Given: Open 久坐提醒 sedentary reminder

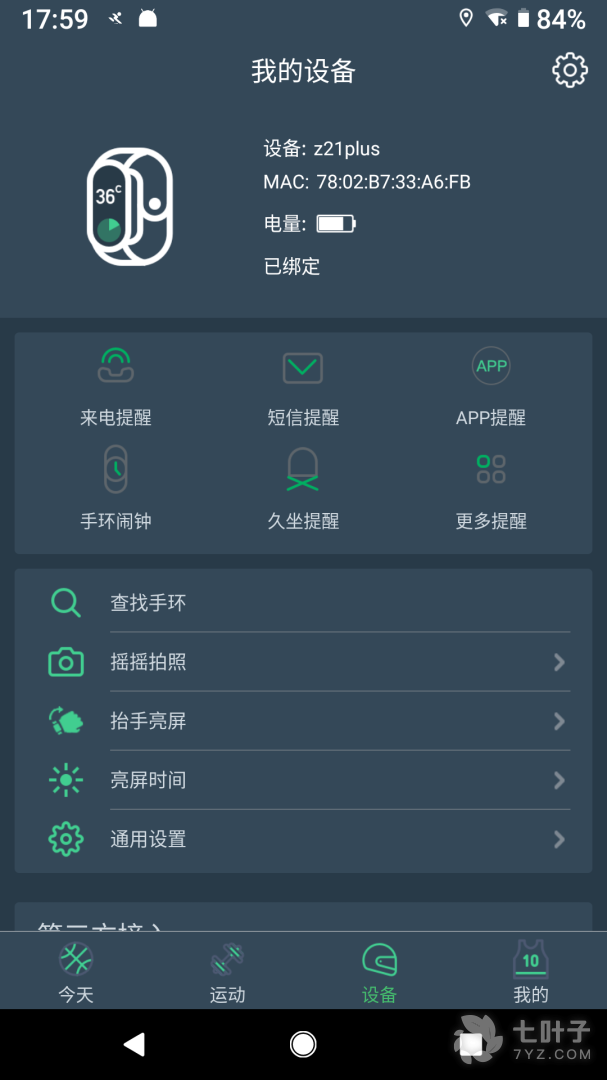Looking at the screenshot, I should pos(303,489).
